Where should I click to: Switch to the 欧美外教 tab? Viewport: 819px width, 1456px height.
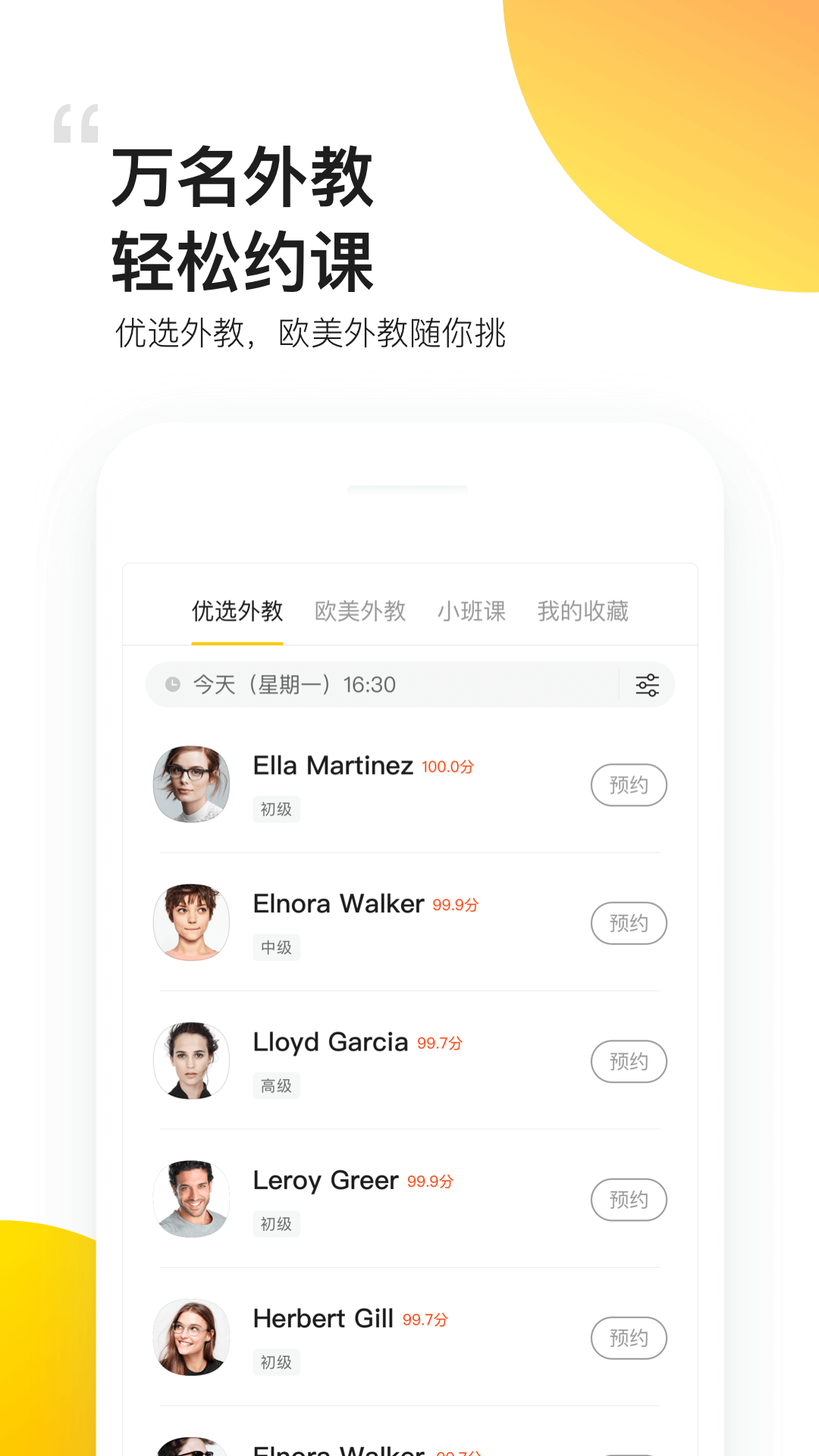(x=360, y=610)
